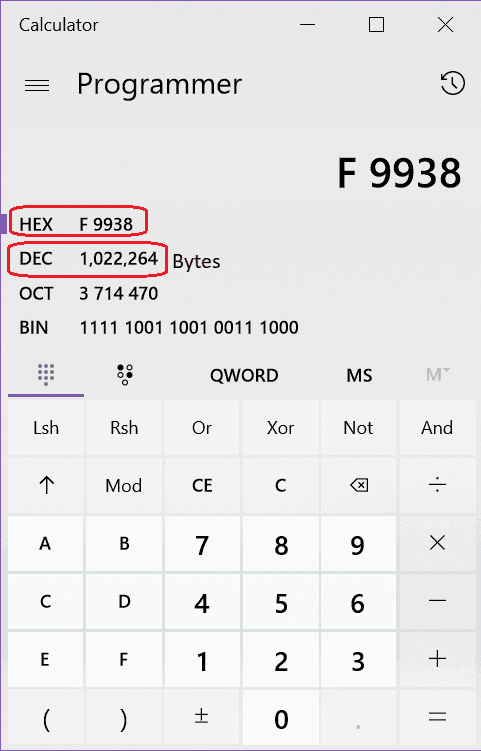
Task: Tap the Lsh left shift key
Action: pos(46,428)
